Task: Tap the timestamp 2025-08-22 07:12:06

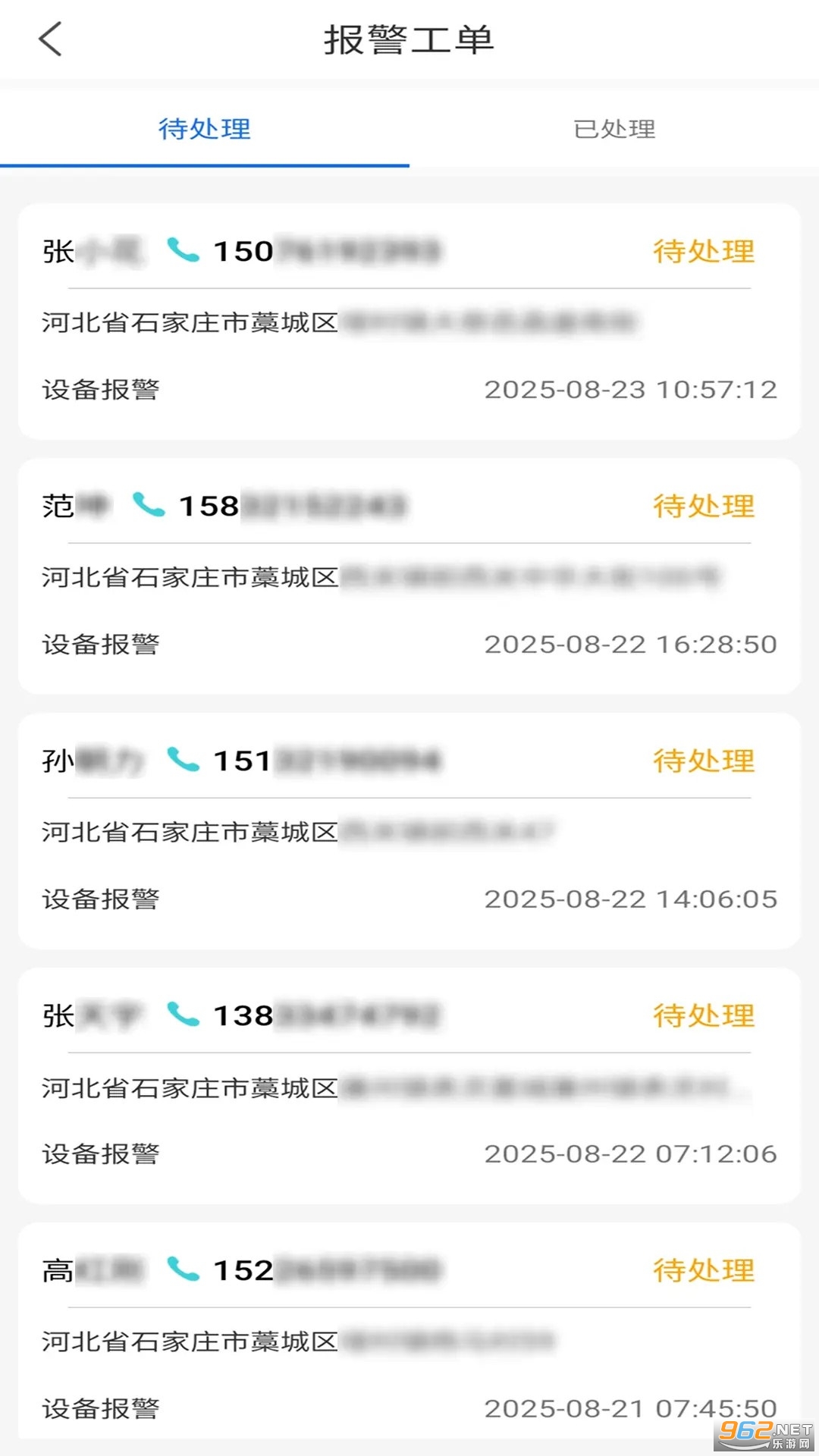Action: (x=630, y=1153)
